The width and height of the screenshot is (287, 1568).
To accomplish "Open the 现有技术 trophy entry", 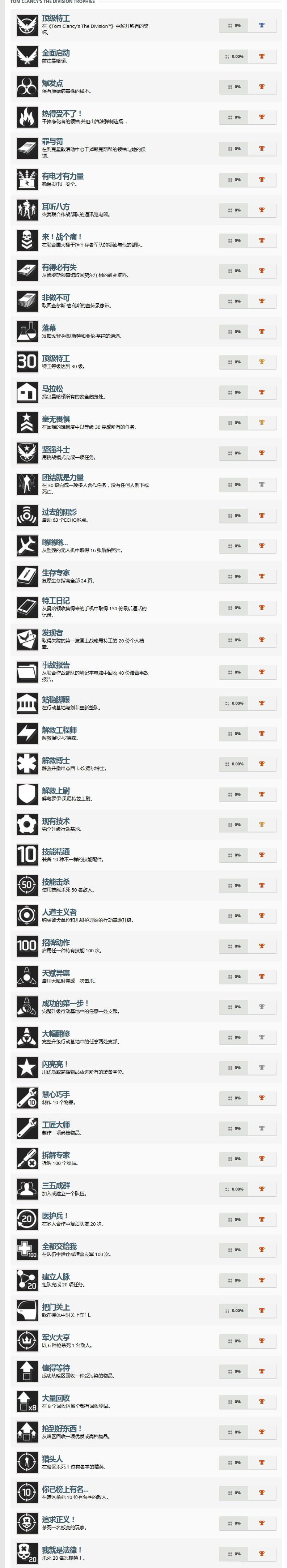I will 55,821.
